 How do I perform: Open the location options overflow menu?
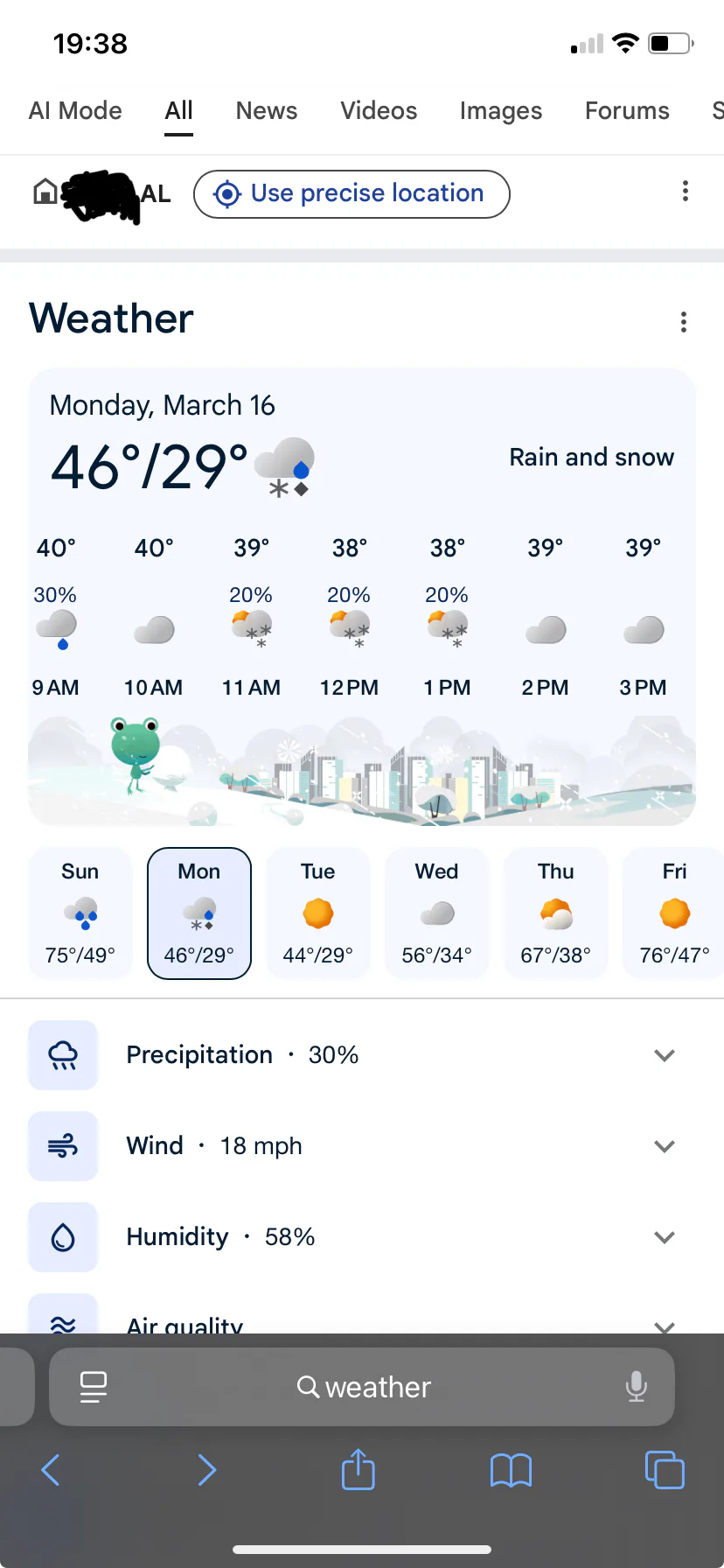(685, 192)
